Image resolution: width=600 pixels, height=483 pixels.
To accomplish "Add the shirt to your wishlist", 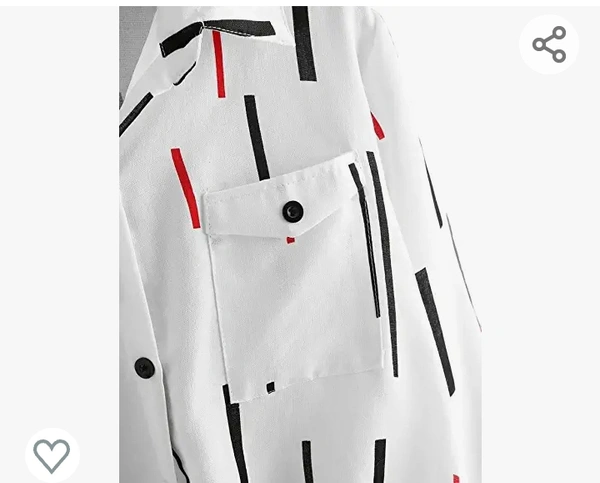I will [x=52, y=455].
